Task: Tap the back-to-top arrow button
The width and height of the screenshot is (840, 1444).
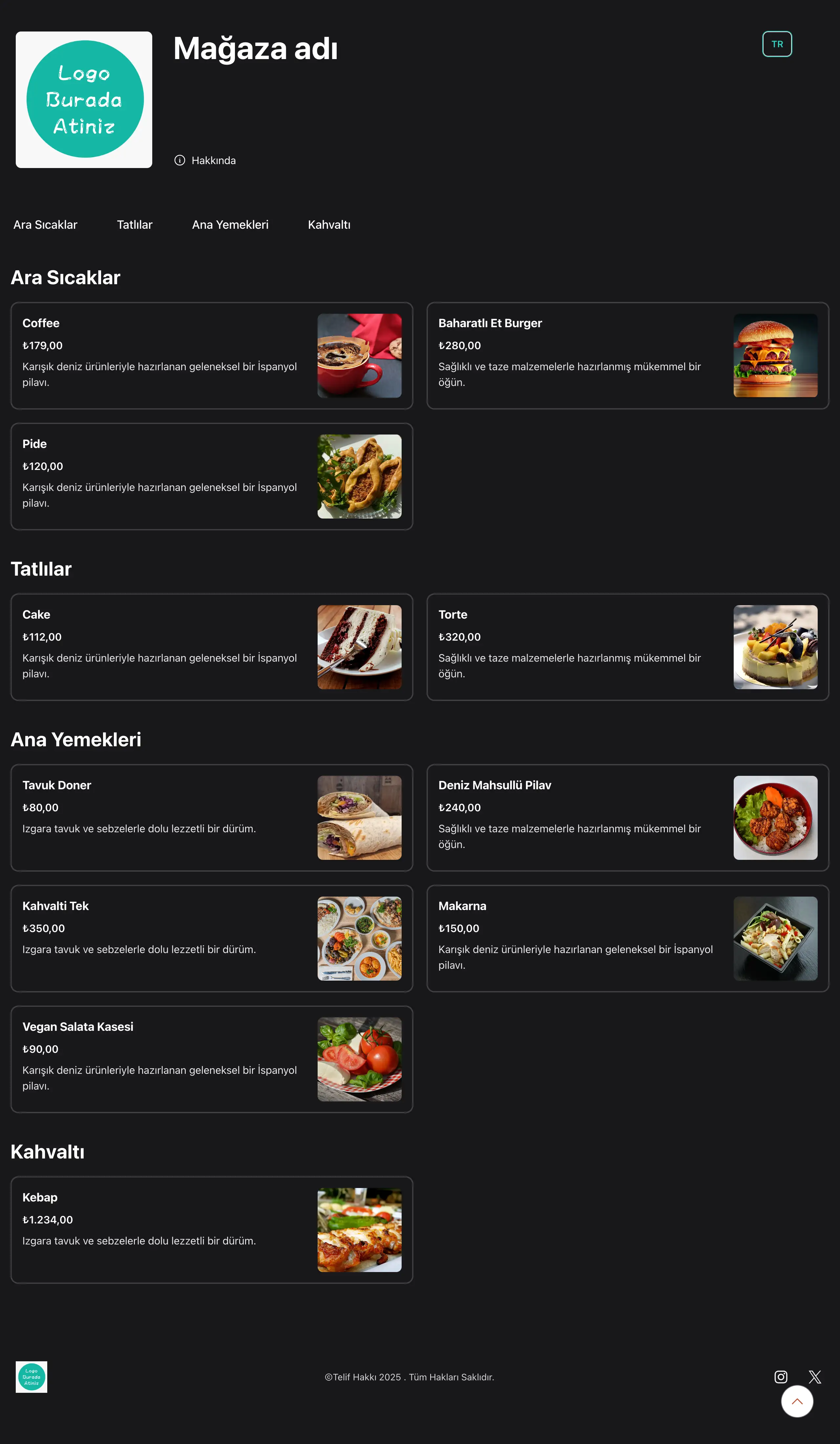Action: 796,1402
